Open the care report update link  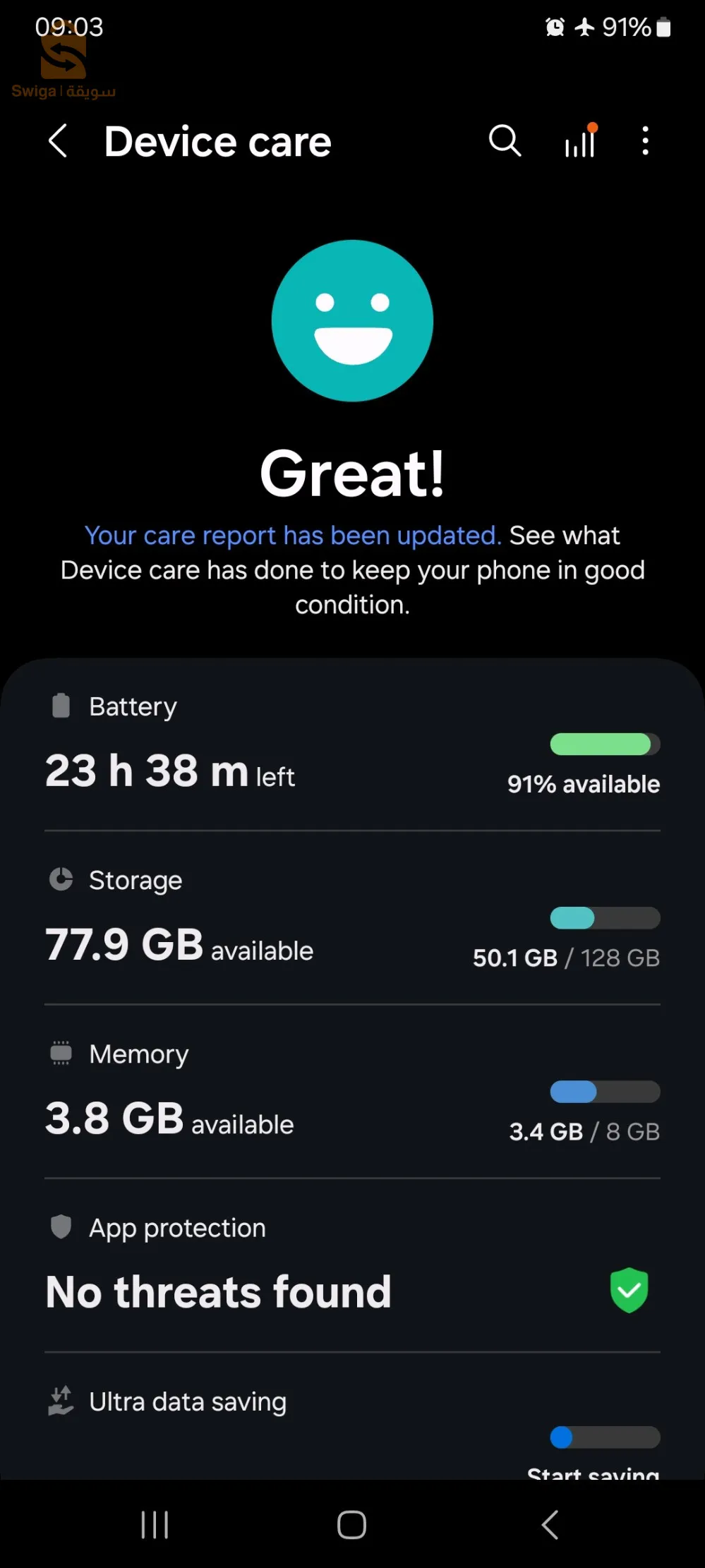tap(292, 535)
